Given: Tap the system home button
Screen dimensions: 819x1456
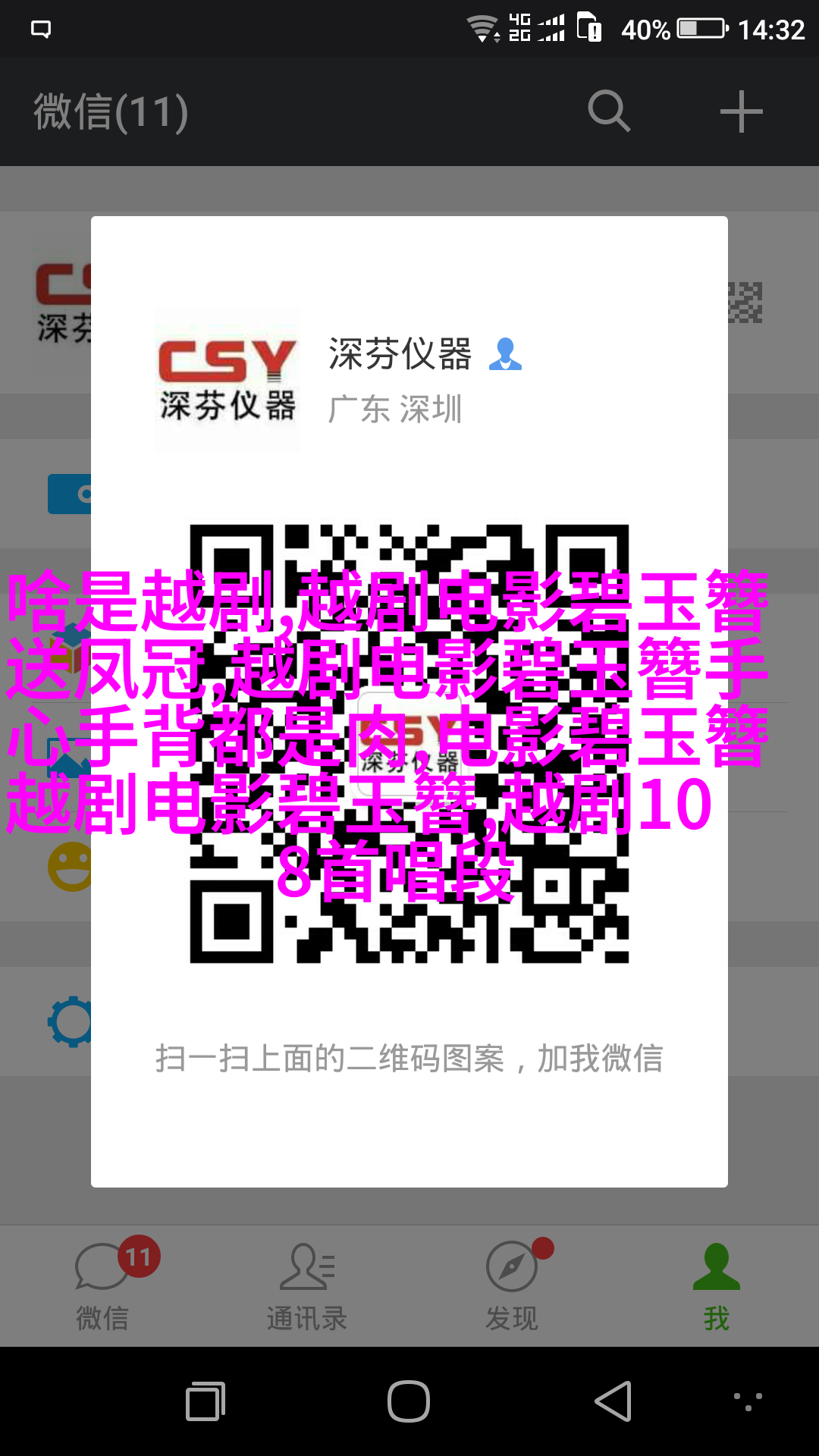Looking at the screenshot, I should (x=409, y=1401).
